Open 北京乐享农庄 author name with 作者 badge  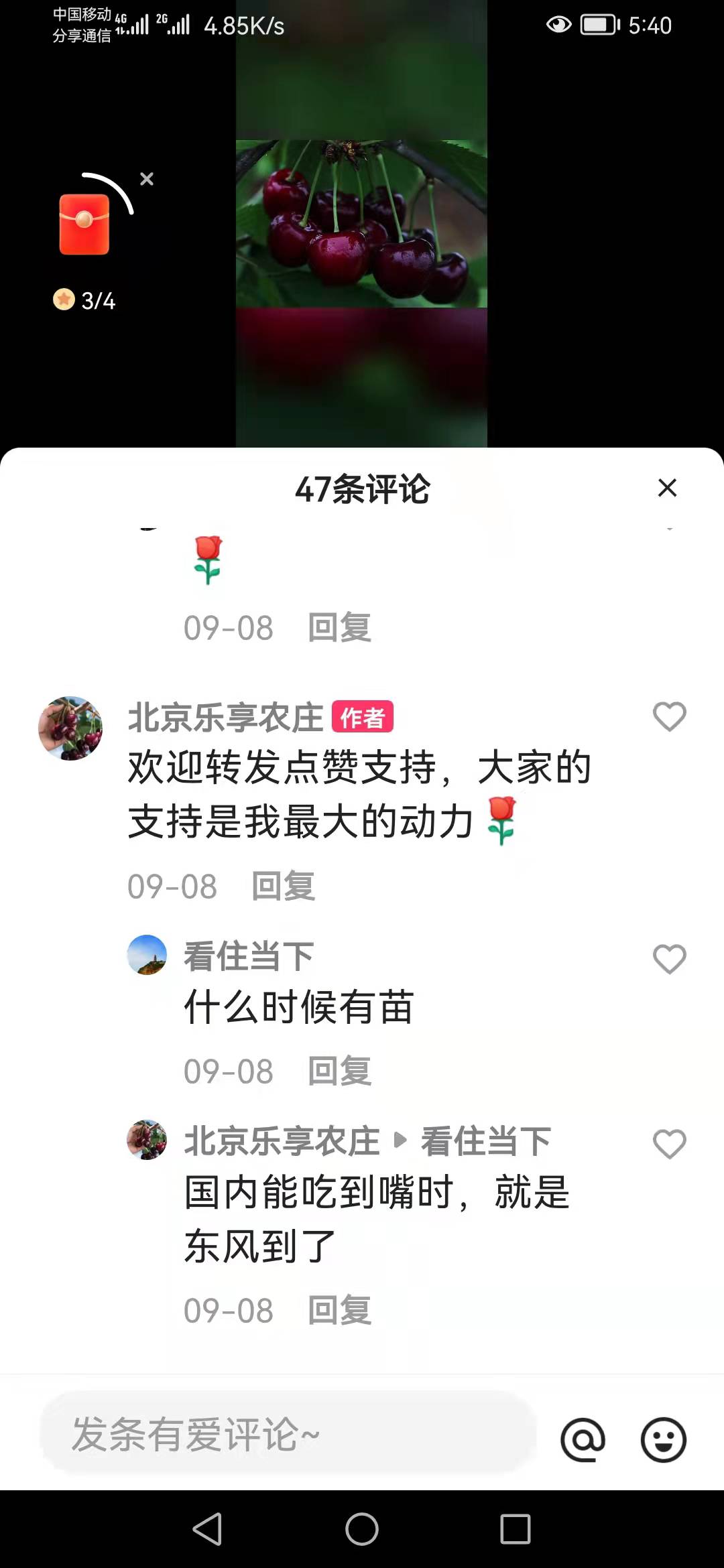pyautogui.click(x=225, y=718)
